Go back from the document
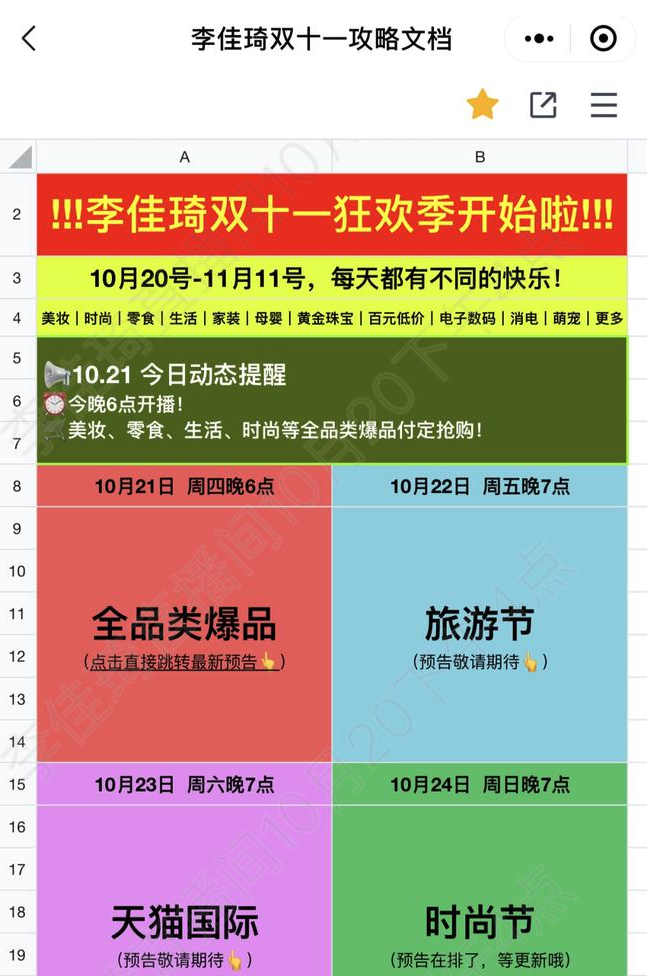652x976 pixels. (29, 39)
